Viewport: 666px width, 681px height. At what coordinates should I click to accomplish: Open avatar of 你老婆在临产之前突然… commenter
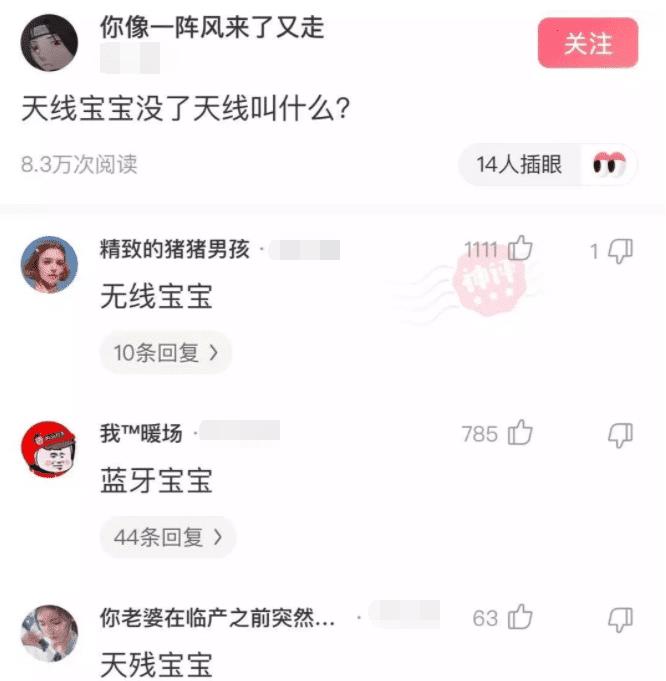(x=49, y=634)
